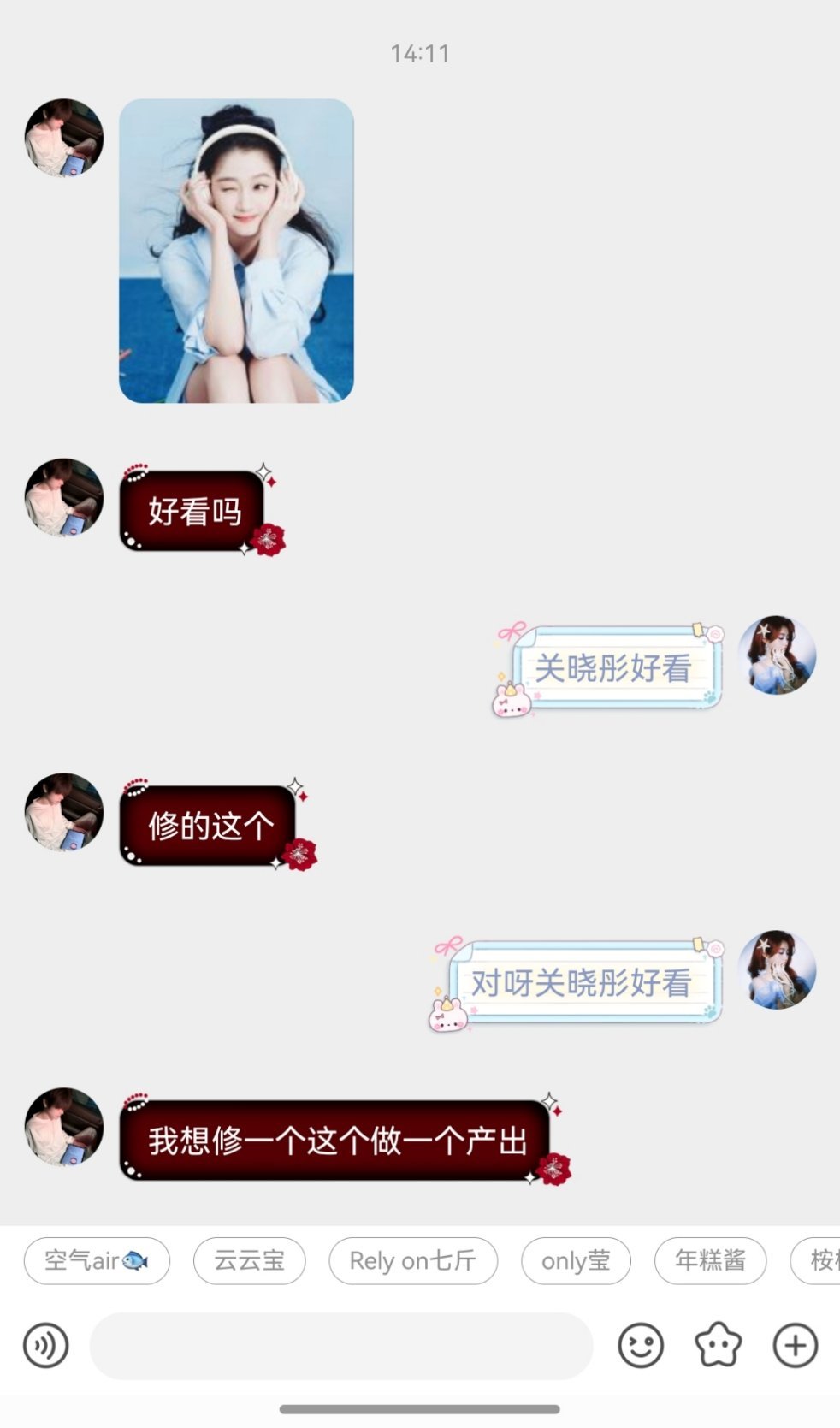Tap the message input field

pyautogui.click(x=342, y=1345)
